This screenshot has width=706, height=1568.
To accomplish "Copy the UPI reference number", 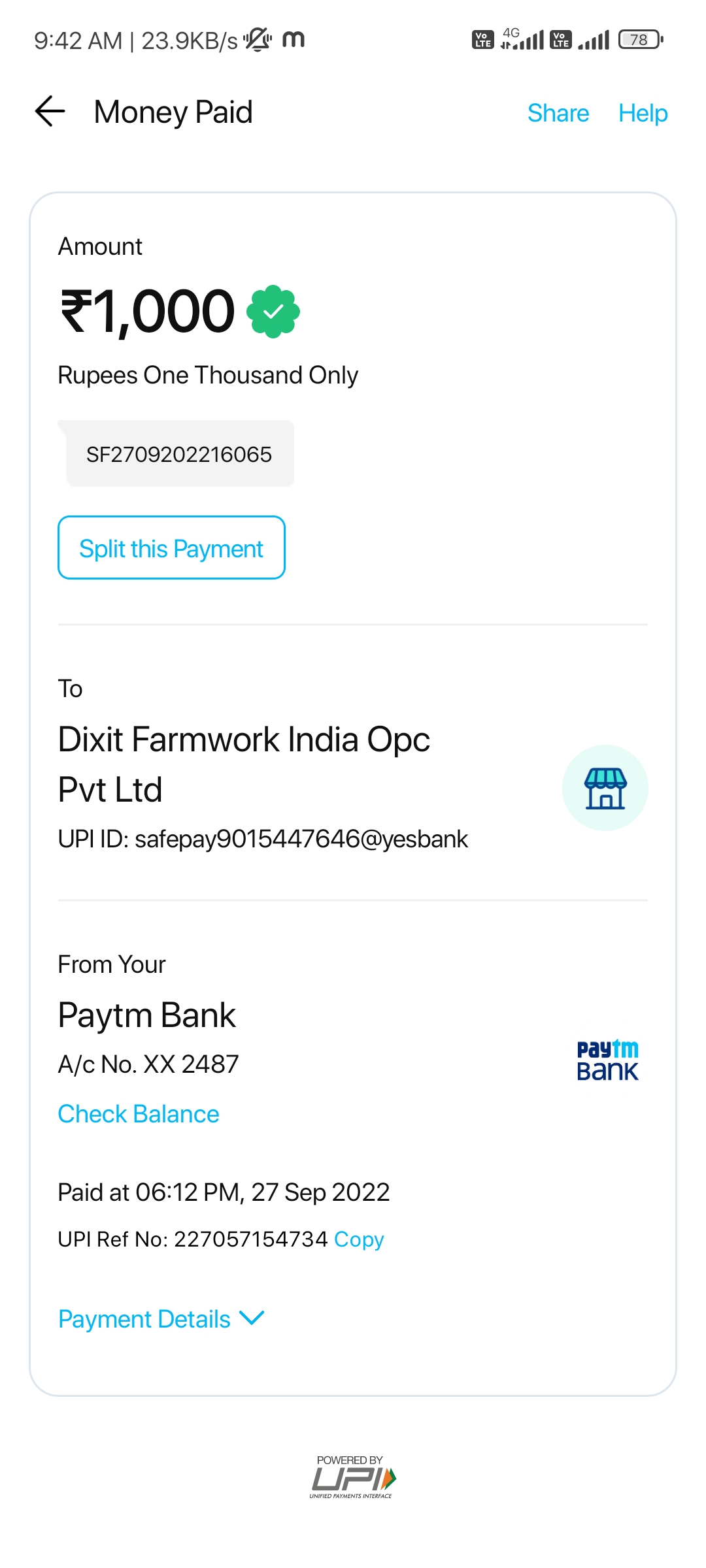I will [x=359, y=1239].
